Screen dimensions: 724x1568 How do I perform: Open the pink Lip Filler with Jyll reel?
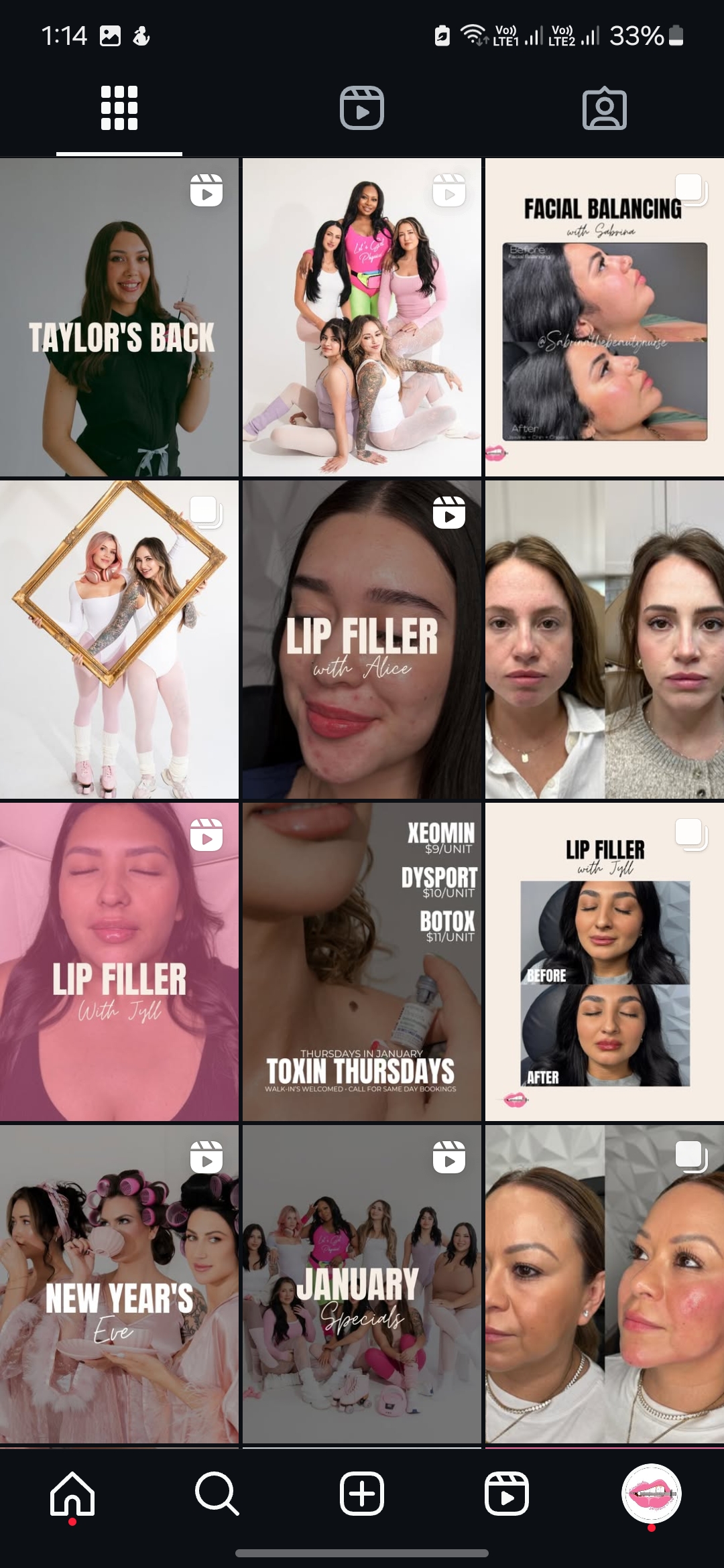pyautogui.click(x=119, y=962)
